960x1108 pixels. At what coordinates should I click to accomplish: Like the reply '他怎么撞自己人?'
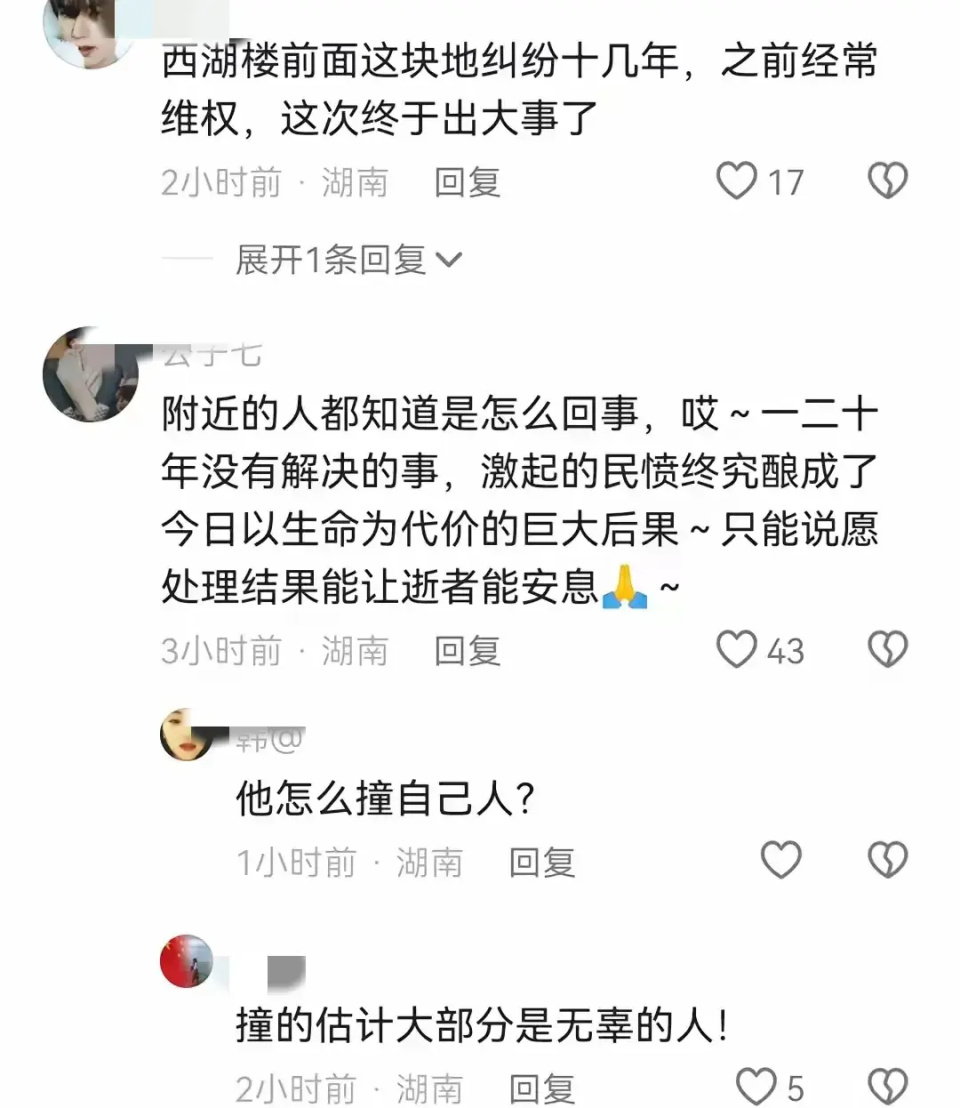[783, 859]
